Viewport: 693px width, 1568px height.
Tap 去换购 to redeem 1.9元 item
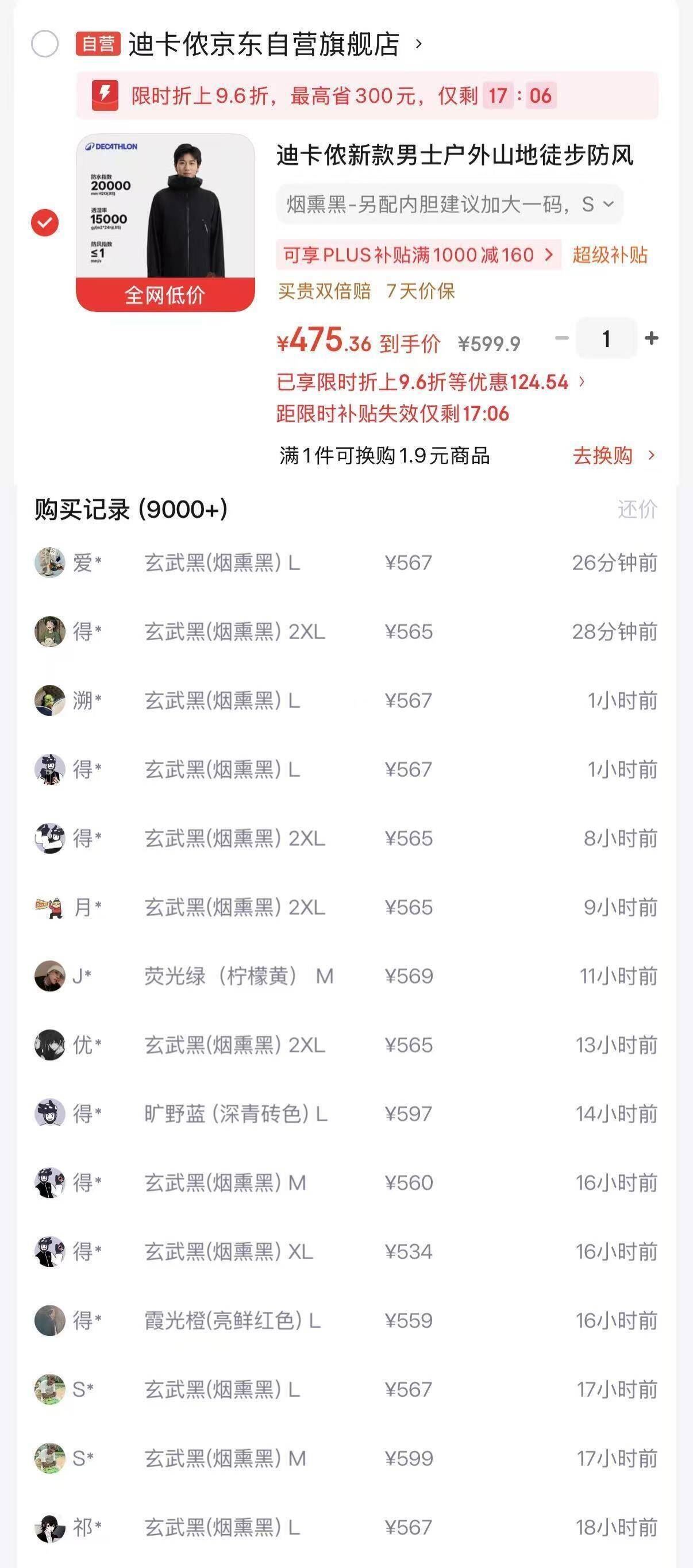[x=614, y=455]
